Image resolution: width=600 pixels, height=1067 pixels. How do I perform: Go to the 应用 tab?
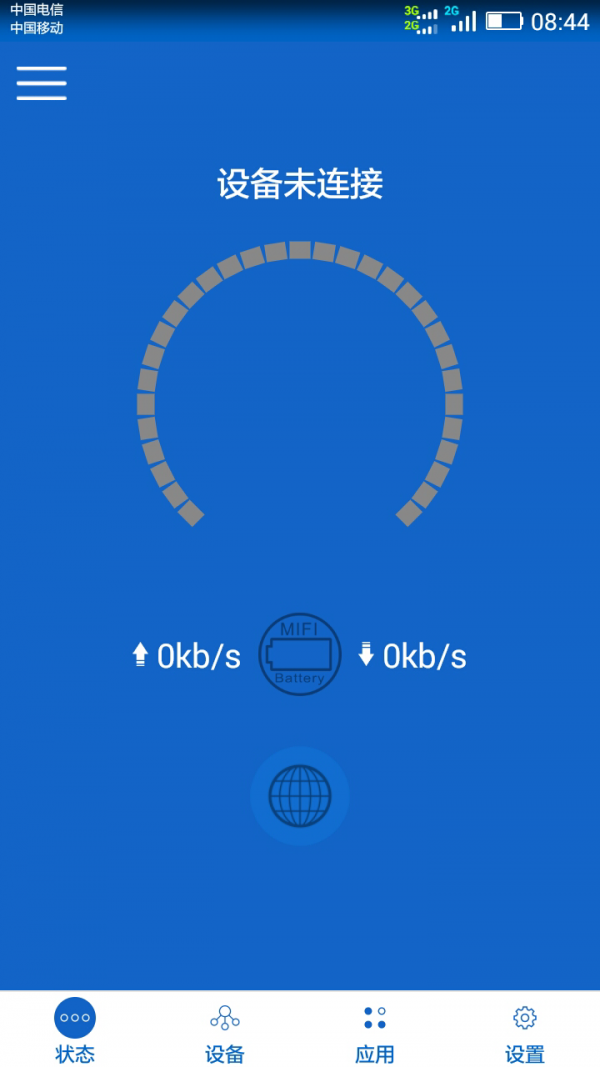[375, 1030]
